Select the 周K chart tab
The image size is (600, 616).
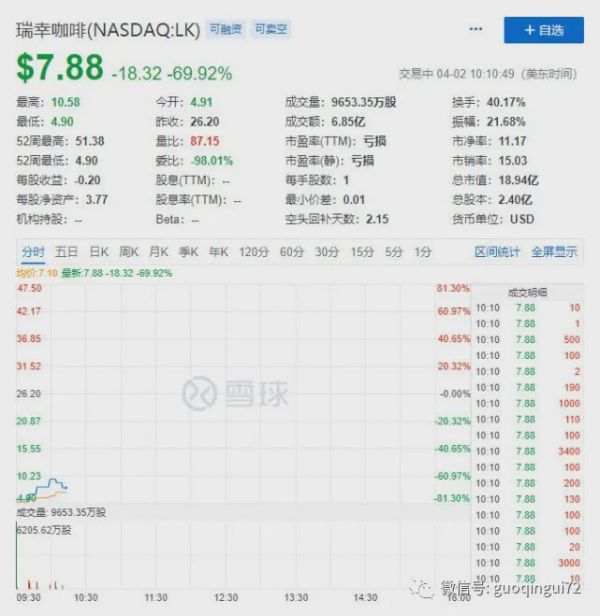coord(128,252)
